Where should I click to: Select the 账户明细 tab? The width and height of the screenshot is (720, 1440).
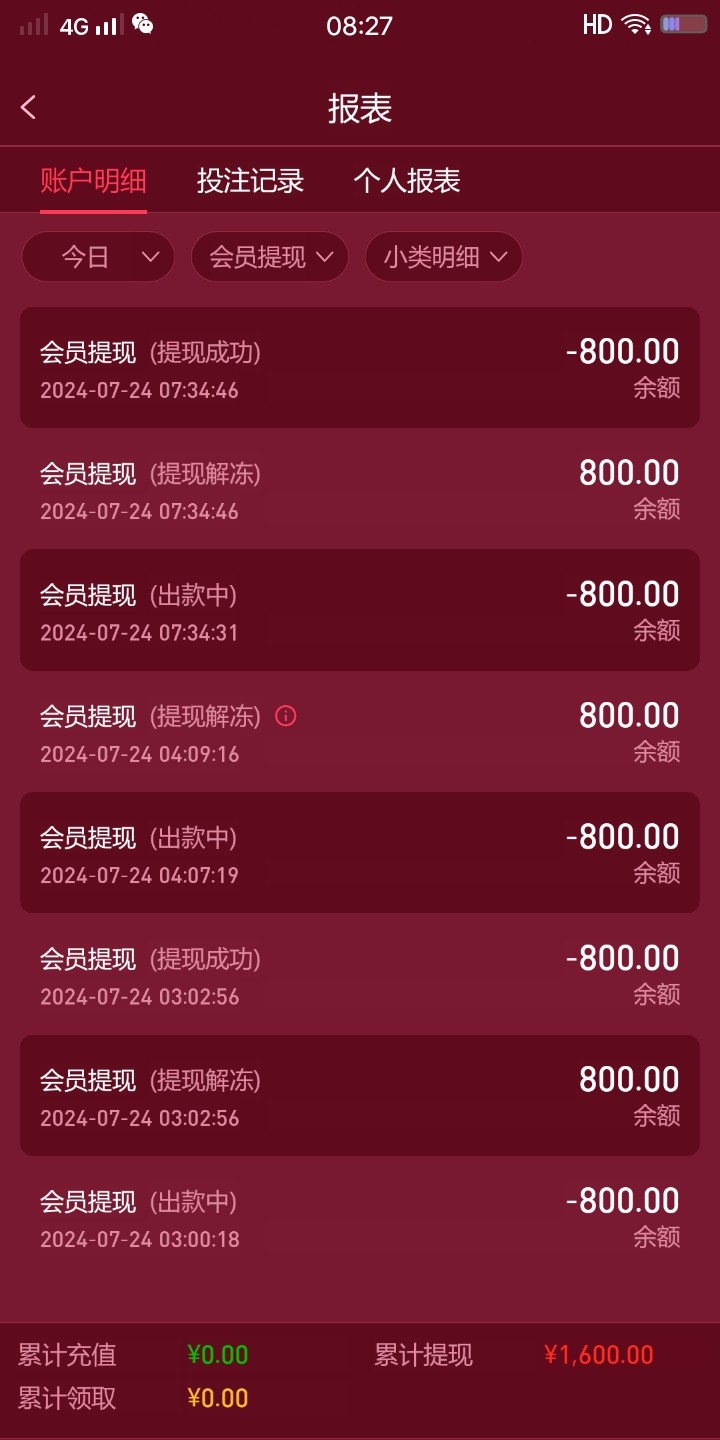(93, 181)
